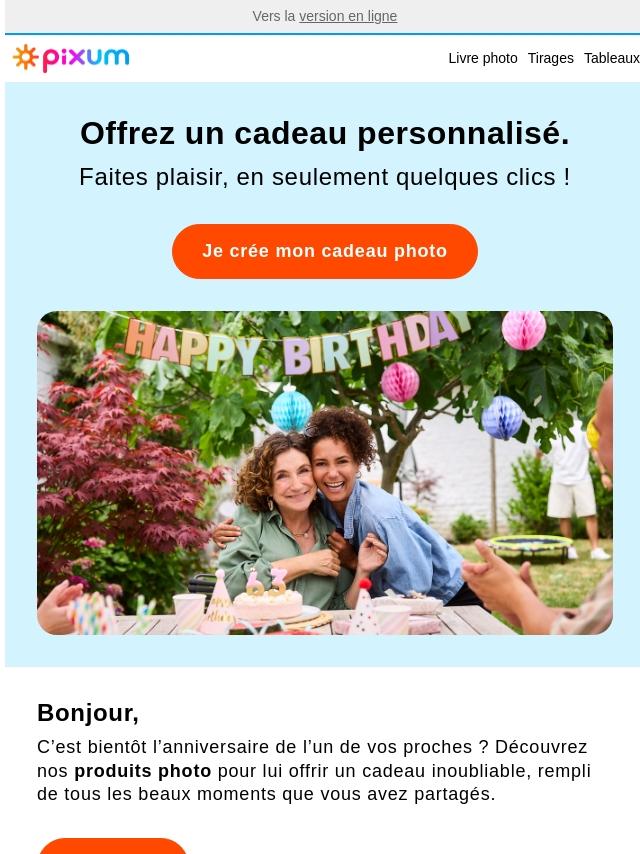Screen dimensions: 640x854
Task: Open the Tirages category
Action: tap(550, 58)
